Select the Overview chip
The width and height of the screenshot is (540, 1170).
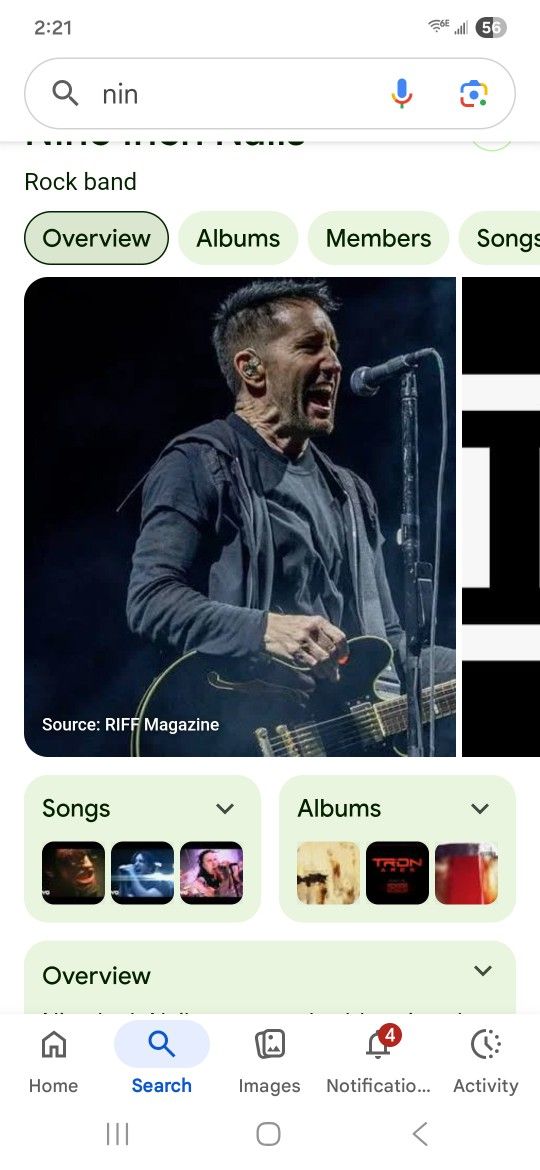pos(96,238)
